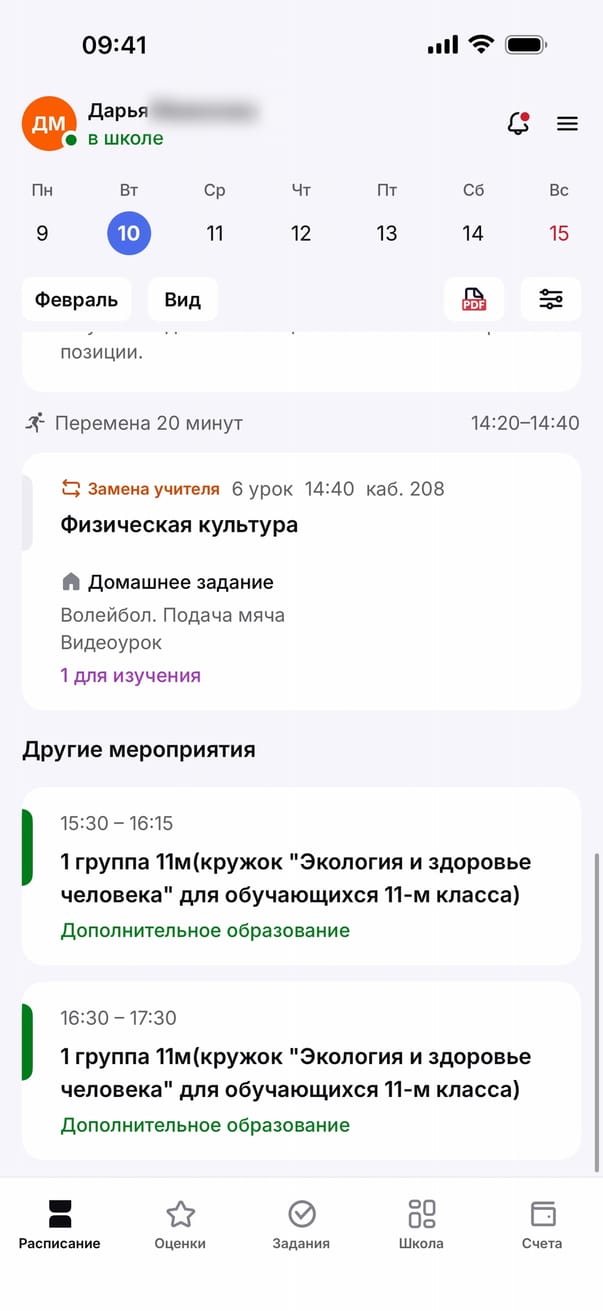This screenshot has width=603, height=1311.
Task: Select Friday the 13th
Action: [387, 234]
